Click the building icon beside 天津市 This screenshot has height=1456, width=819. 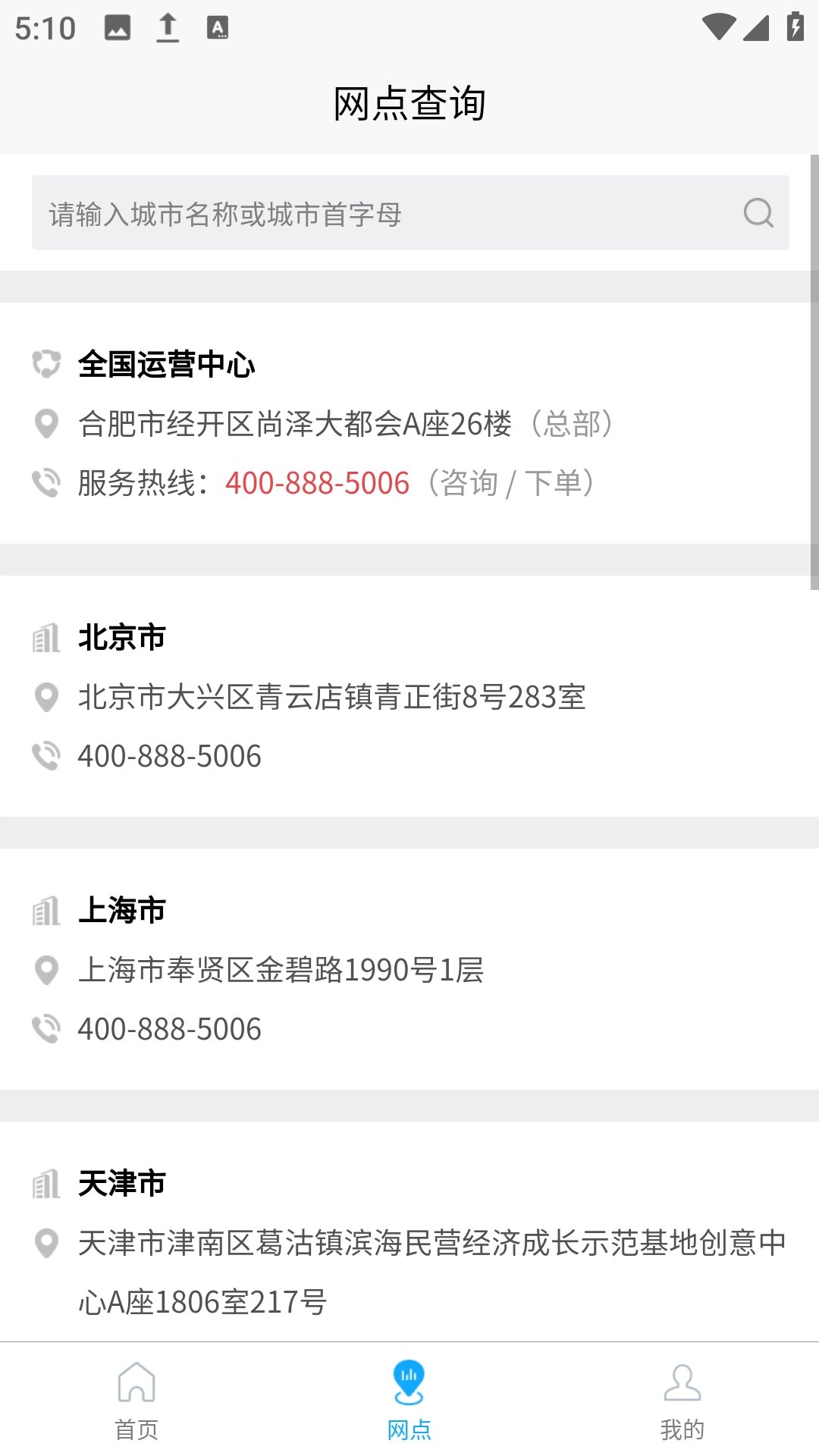[47, 1185]
